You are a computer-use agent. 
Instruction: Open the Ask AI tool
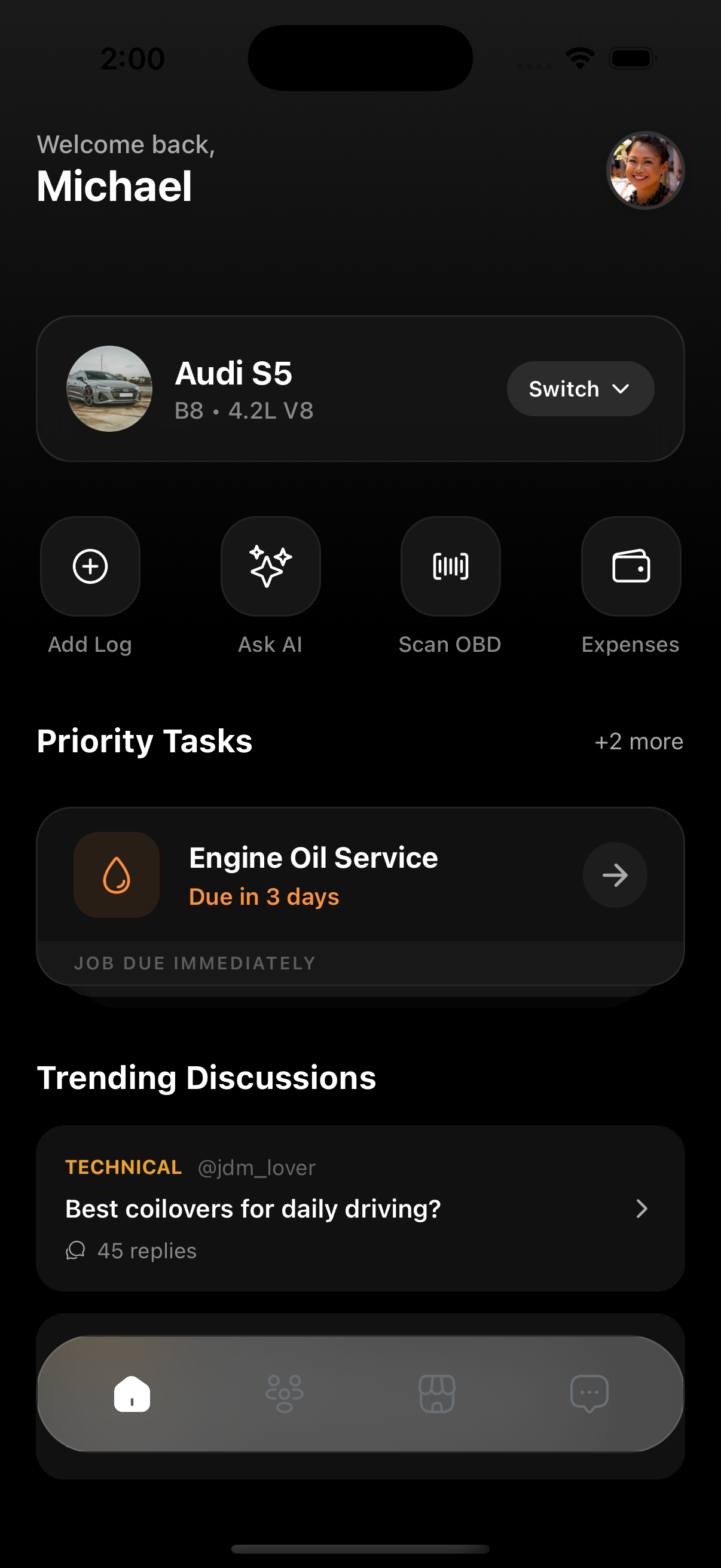270,566
